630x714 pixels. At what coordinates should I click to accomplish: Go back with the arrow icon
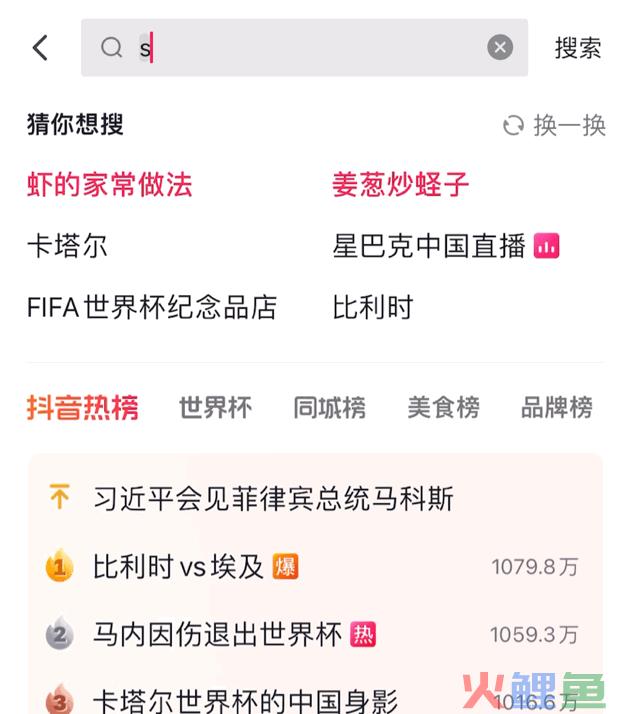click(40, 47)
